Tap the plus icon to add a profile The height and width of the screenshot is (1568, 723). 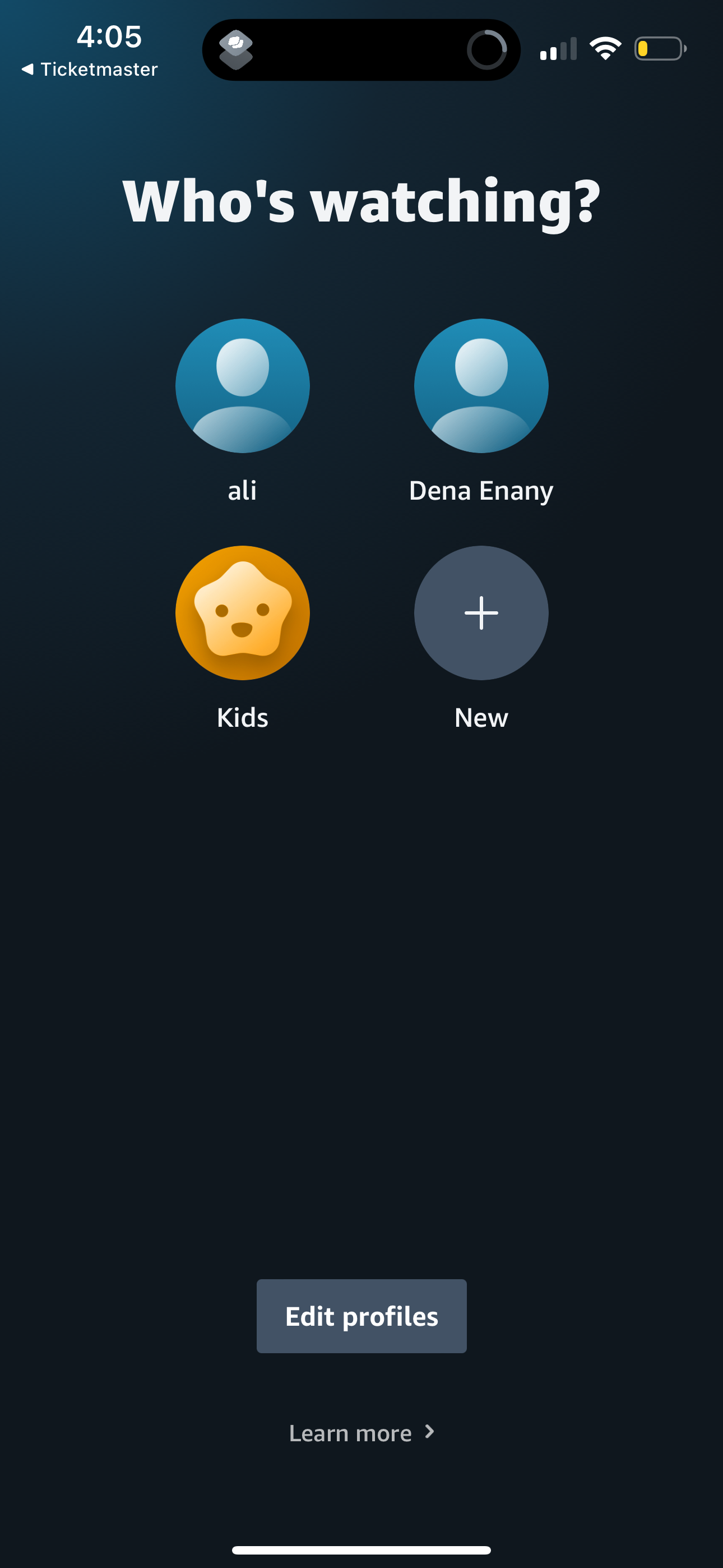coord(481,613)
